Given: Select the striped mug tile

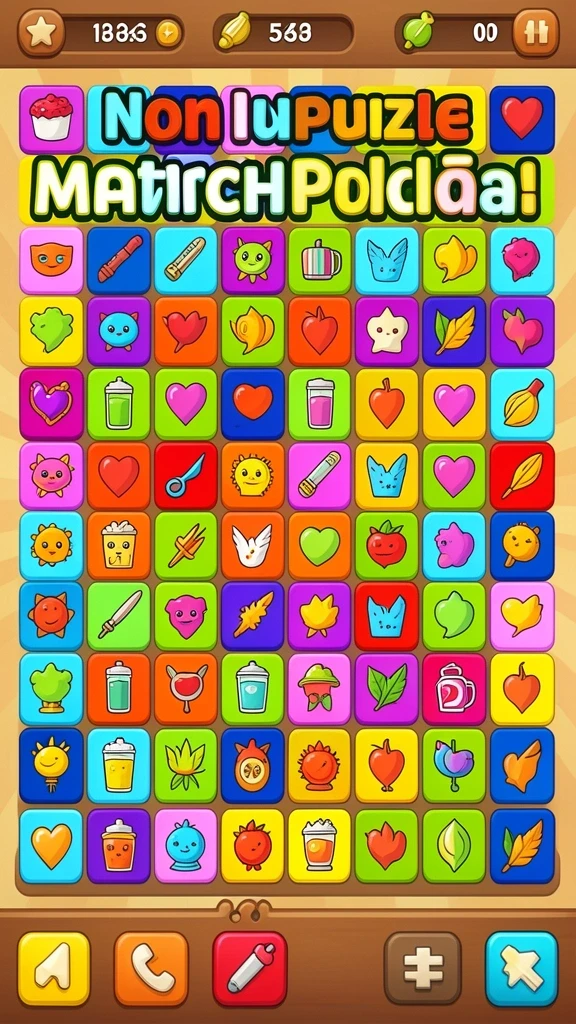Looking at the screenshot, I should tap(320, 261).
